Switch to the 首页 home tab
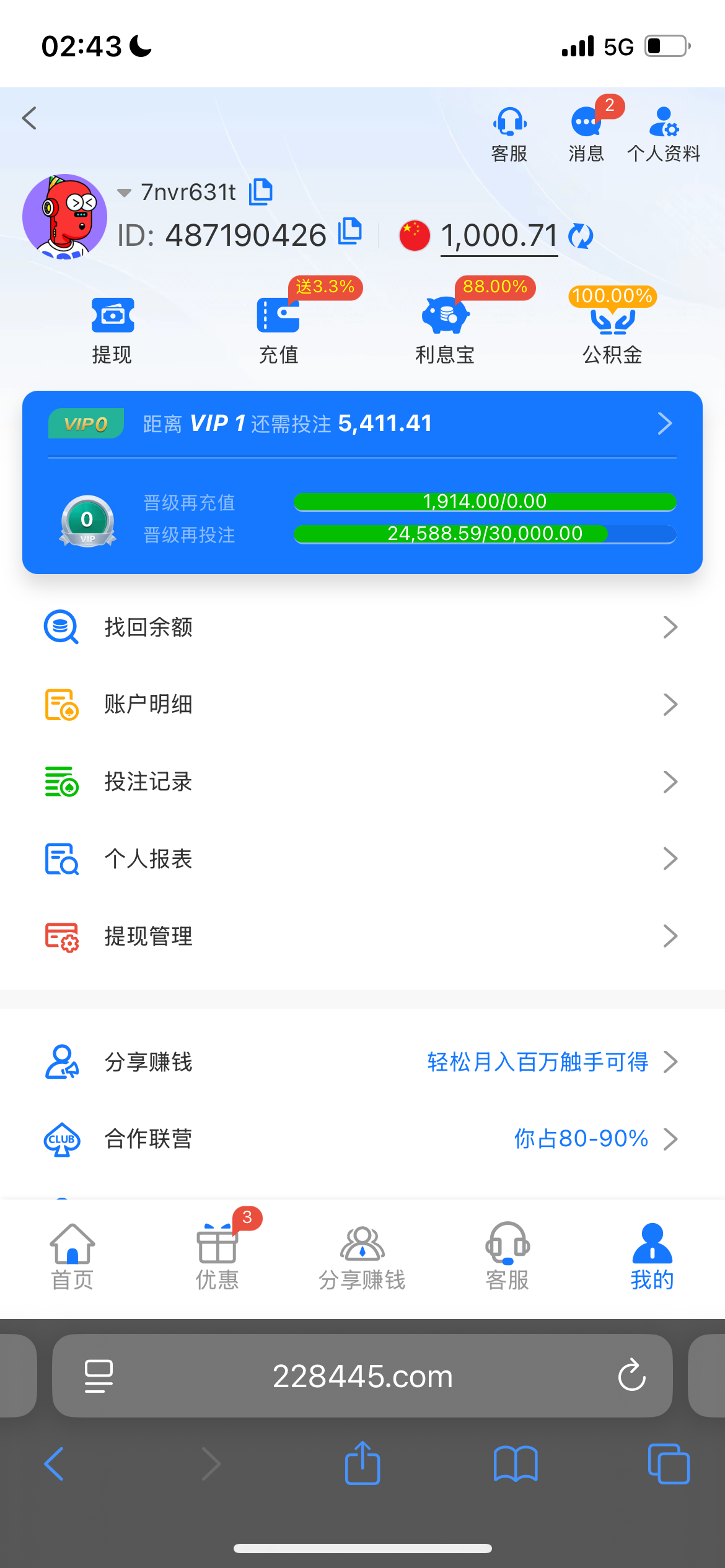Viewport: 725px width, 1568px height. 71,1257
